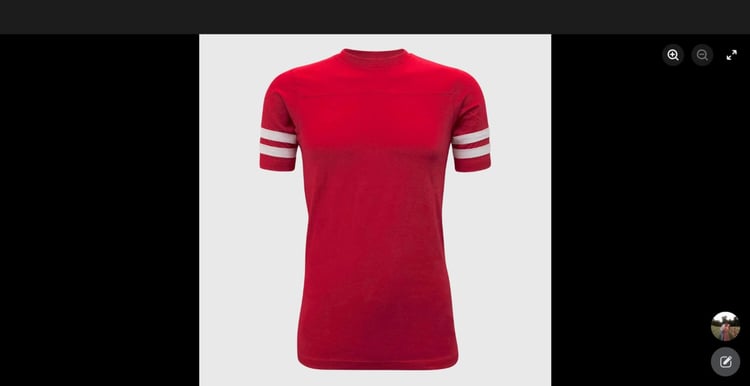Zoom in on the shirt image
This screenshot has height=386, width=750.
click(673, 55)
